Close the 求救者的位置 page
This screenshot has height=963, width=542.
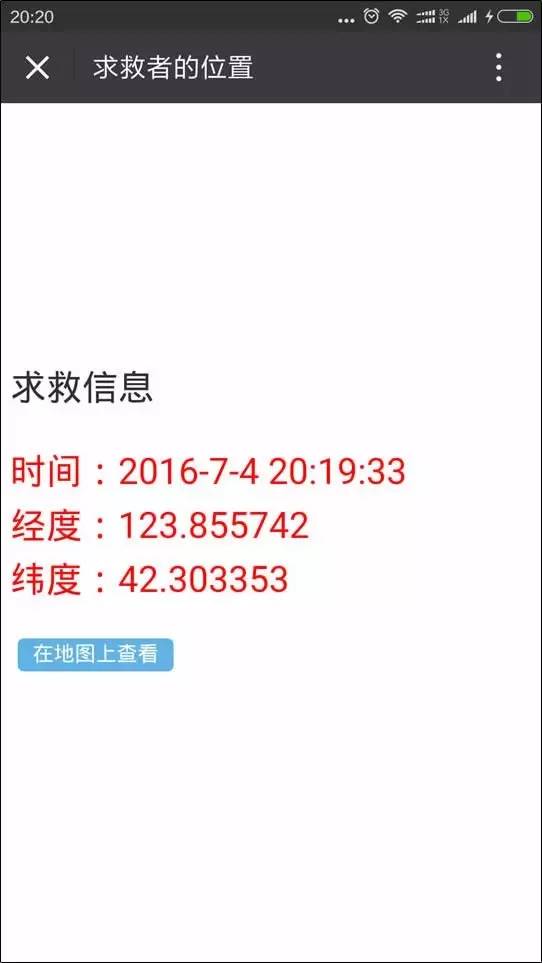tap(37, 67)
